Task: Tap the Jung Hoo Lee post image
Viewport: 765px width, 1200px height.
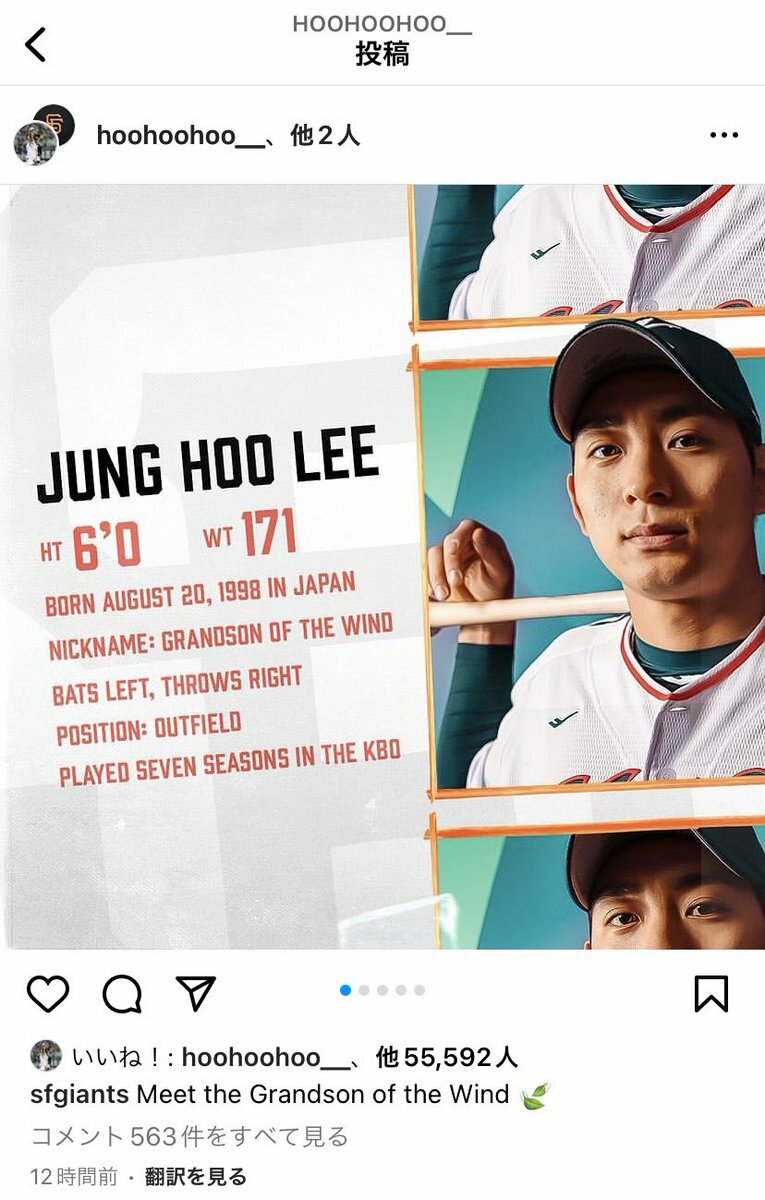Action: click(x=382, y=566)
